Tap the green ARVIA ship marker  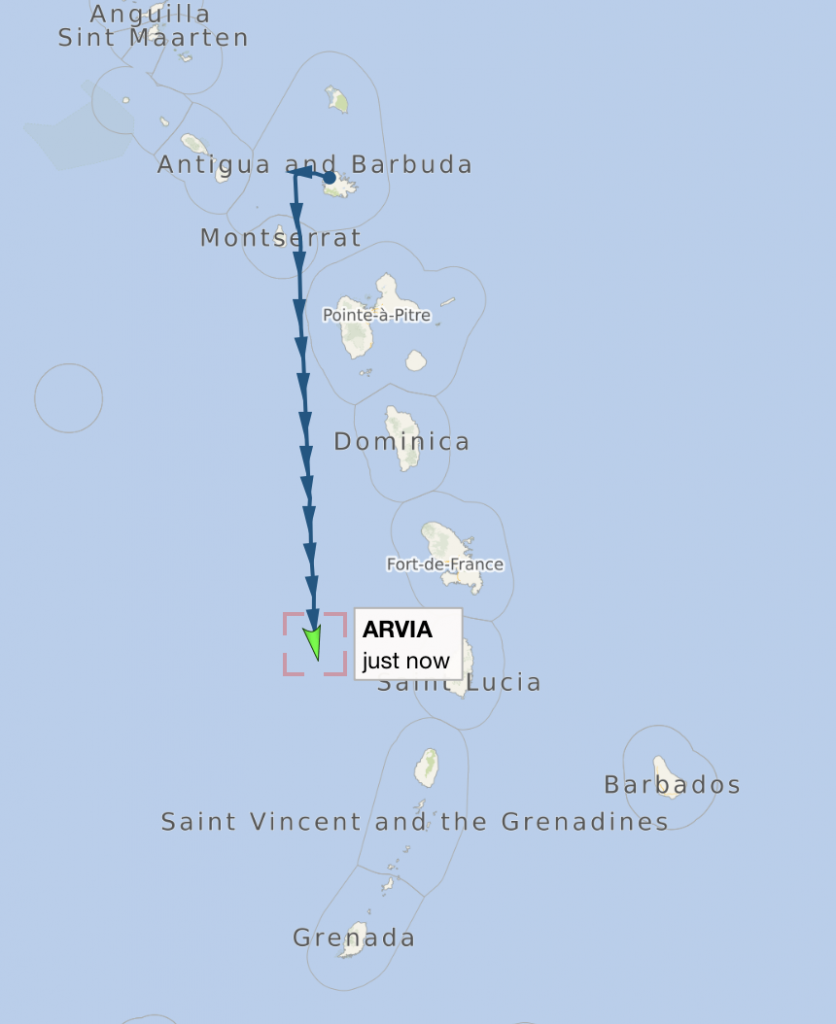(314, 641)
